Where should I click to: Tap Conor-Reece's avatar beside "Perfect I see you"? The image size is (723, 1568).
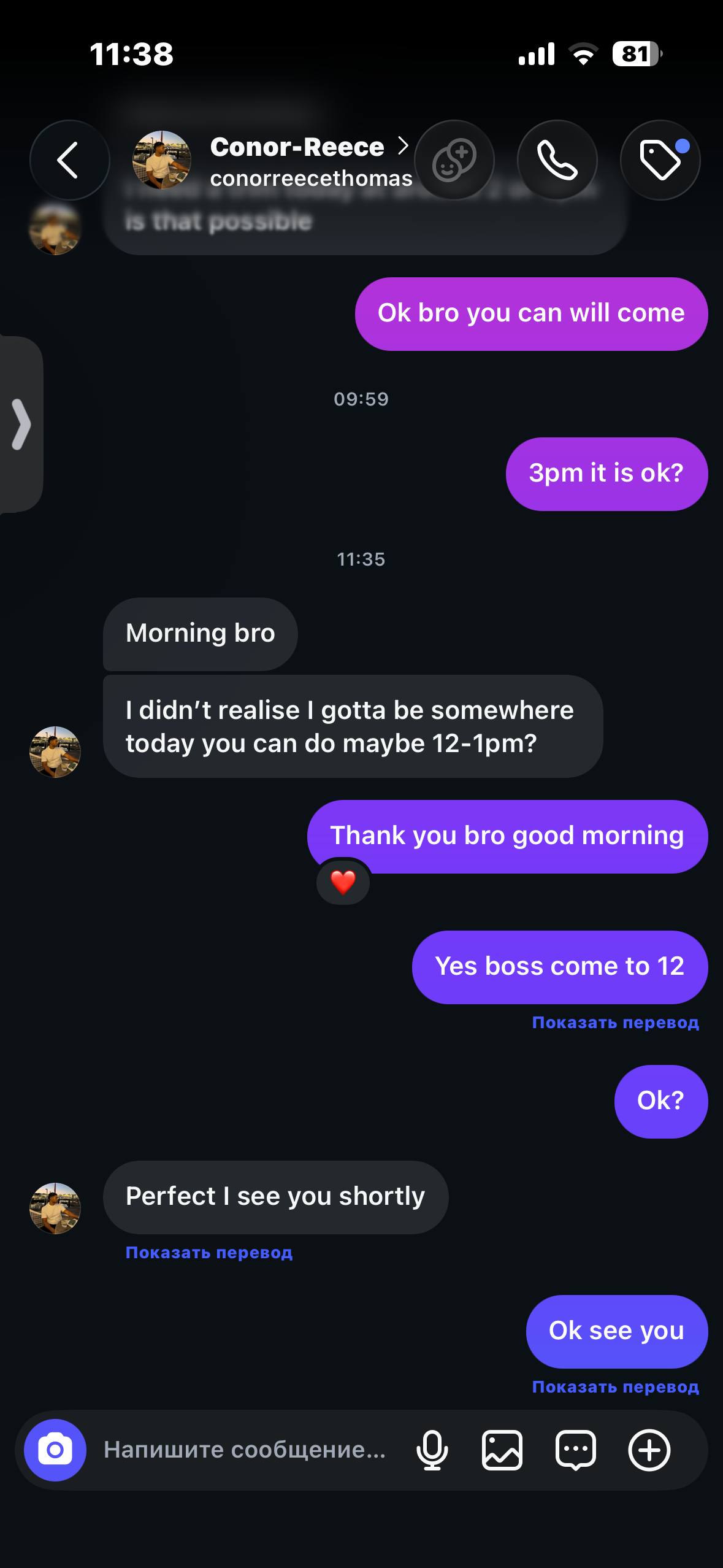[x=55, y=1209]
